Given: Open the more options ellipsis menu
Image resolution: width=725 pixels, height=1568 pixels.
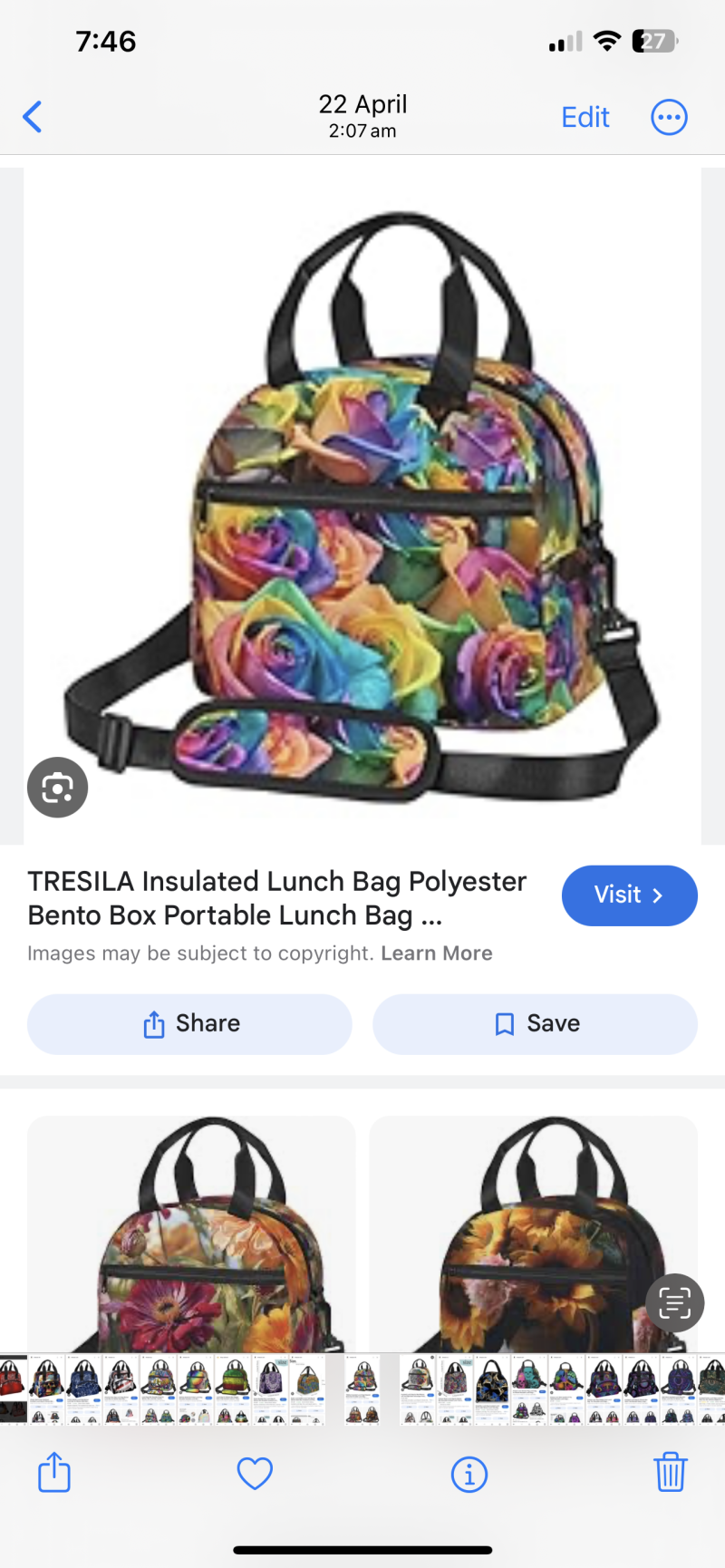Looking at the screenshot, I should point(669,117).
